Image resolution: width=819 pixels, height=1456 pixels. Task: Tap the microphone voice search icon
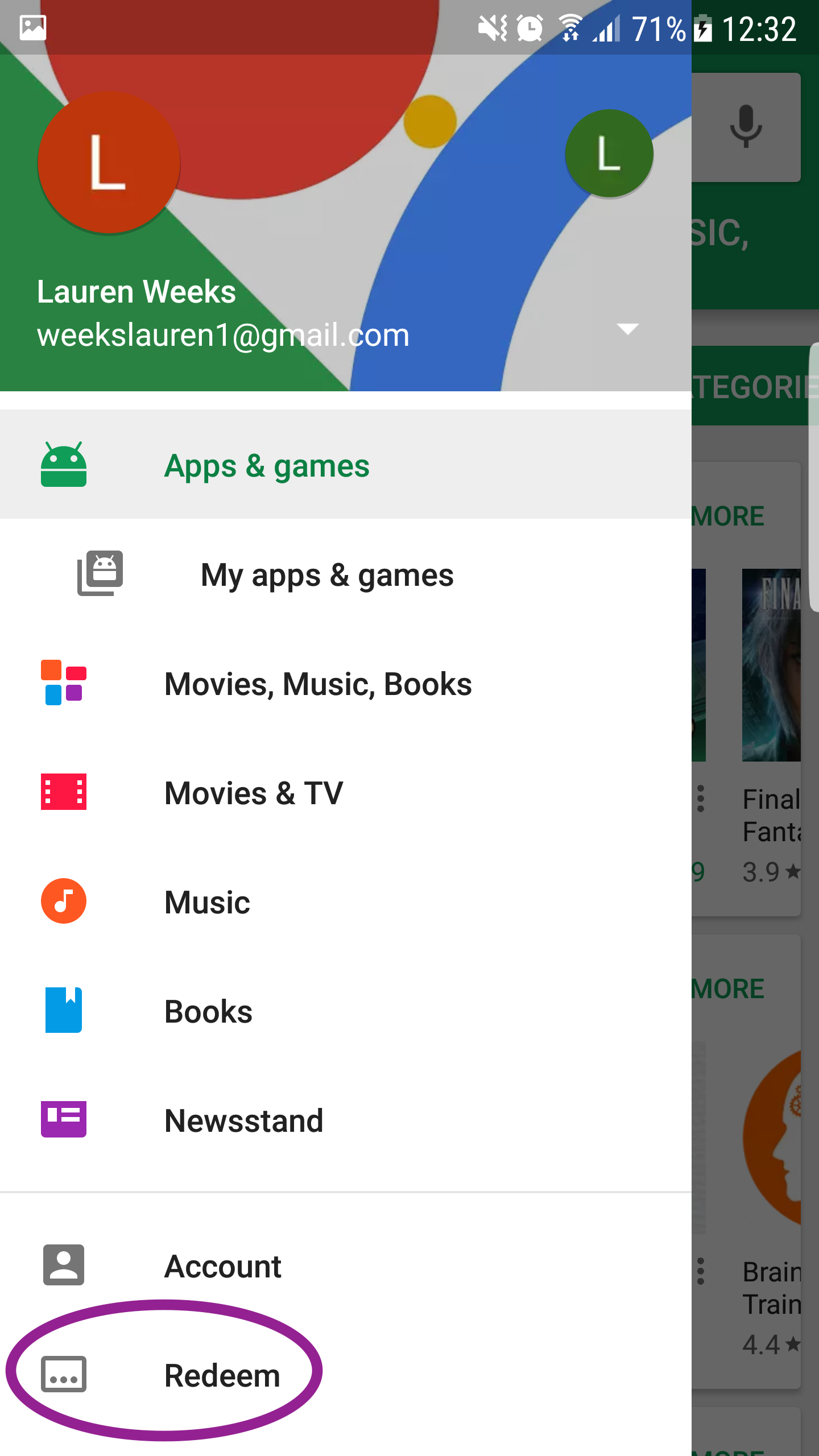pyautogui.click(x=746, y=126)
